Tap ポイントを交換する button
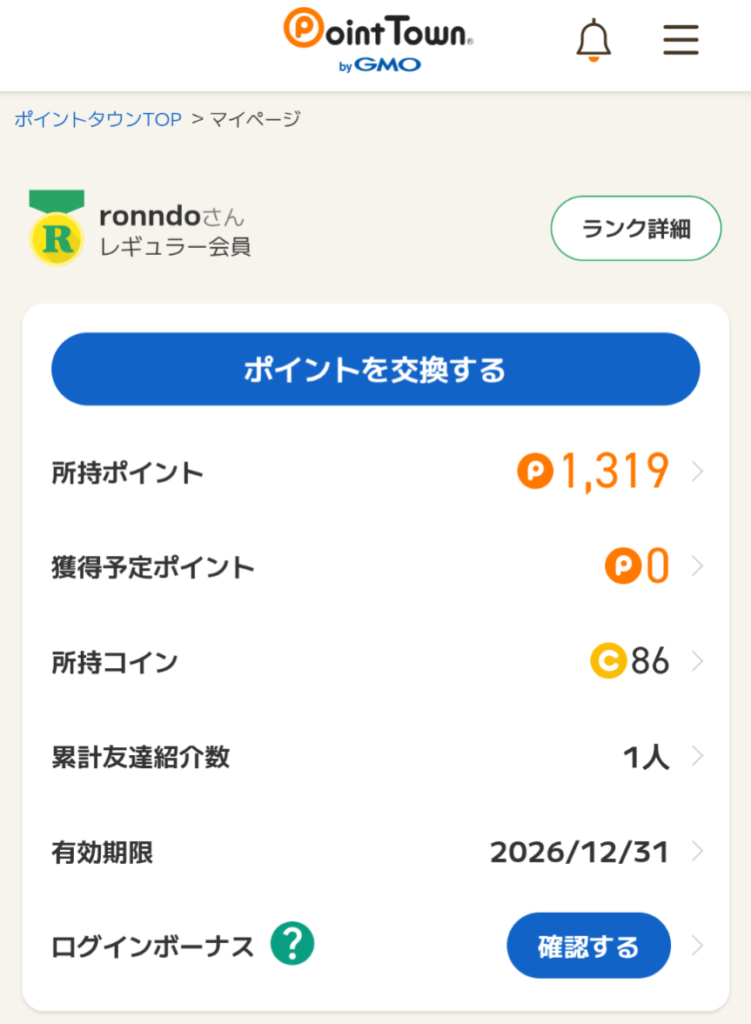 pyautogui.click(x=375, y=369)
